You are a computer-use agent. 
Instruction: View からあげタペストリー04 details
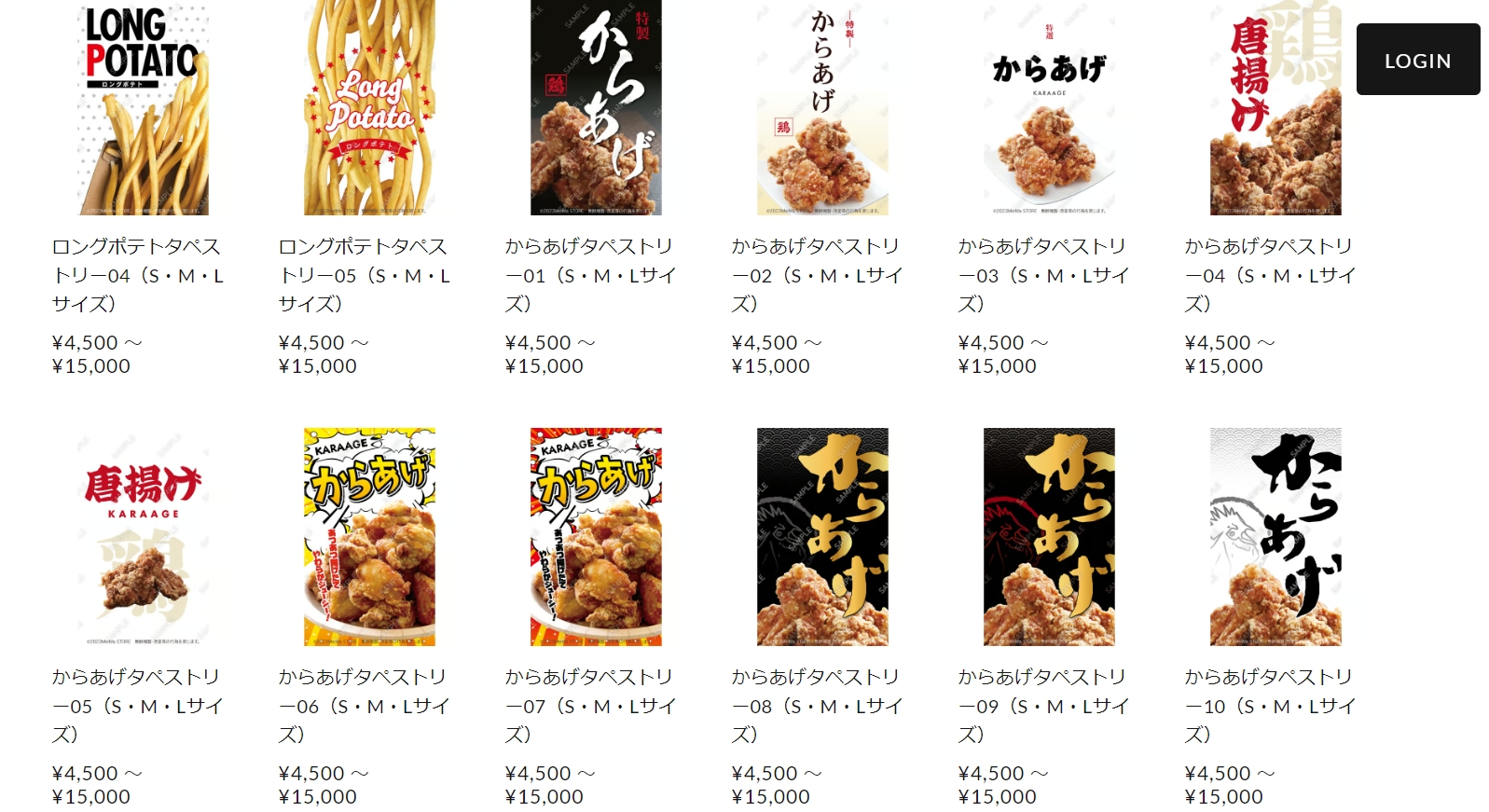tap(1275, 109)
